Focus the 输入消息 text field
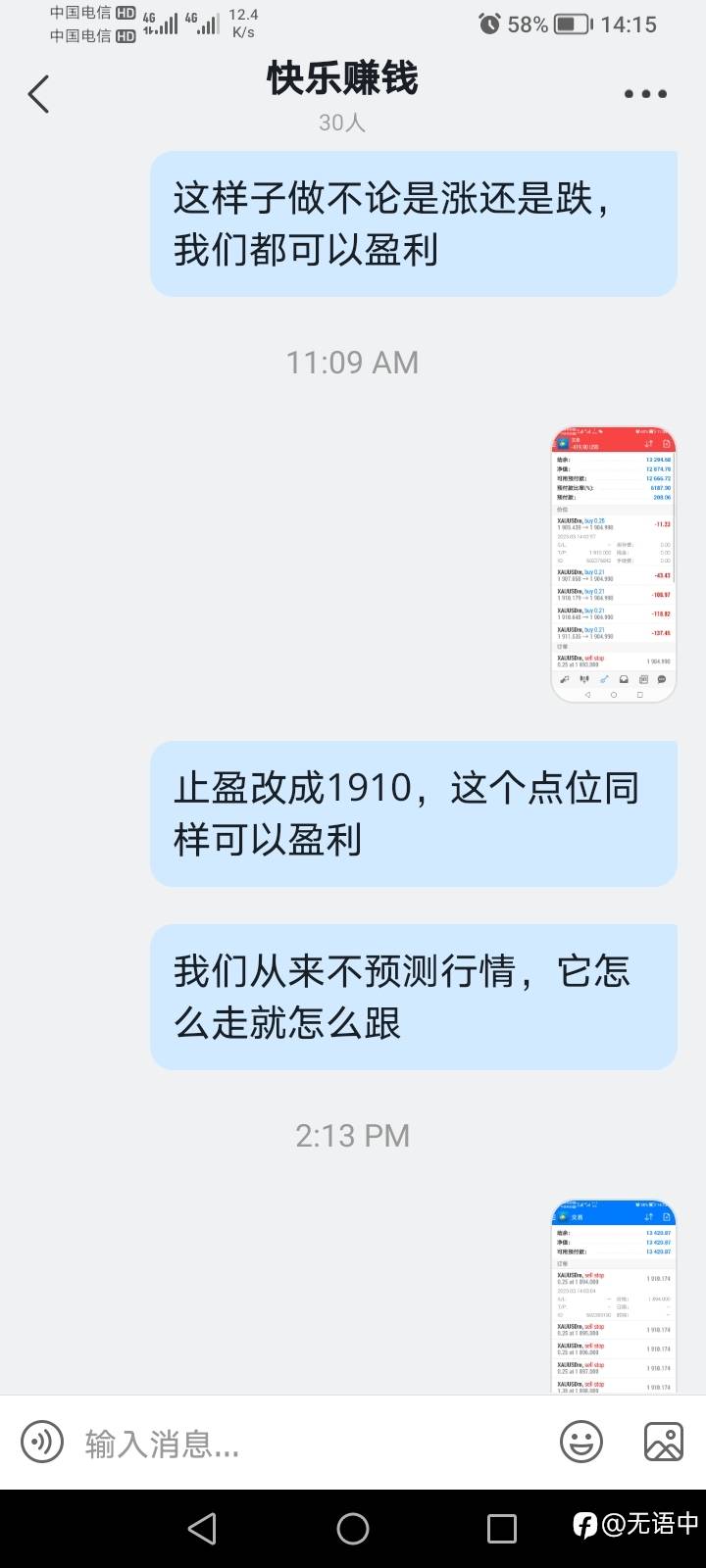This screenshot has height=1568, width=706. click(304, 1443)
